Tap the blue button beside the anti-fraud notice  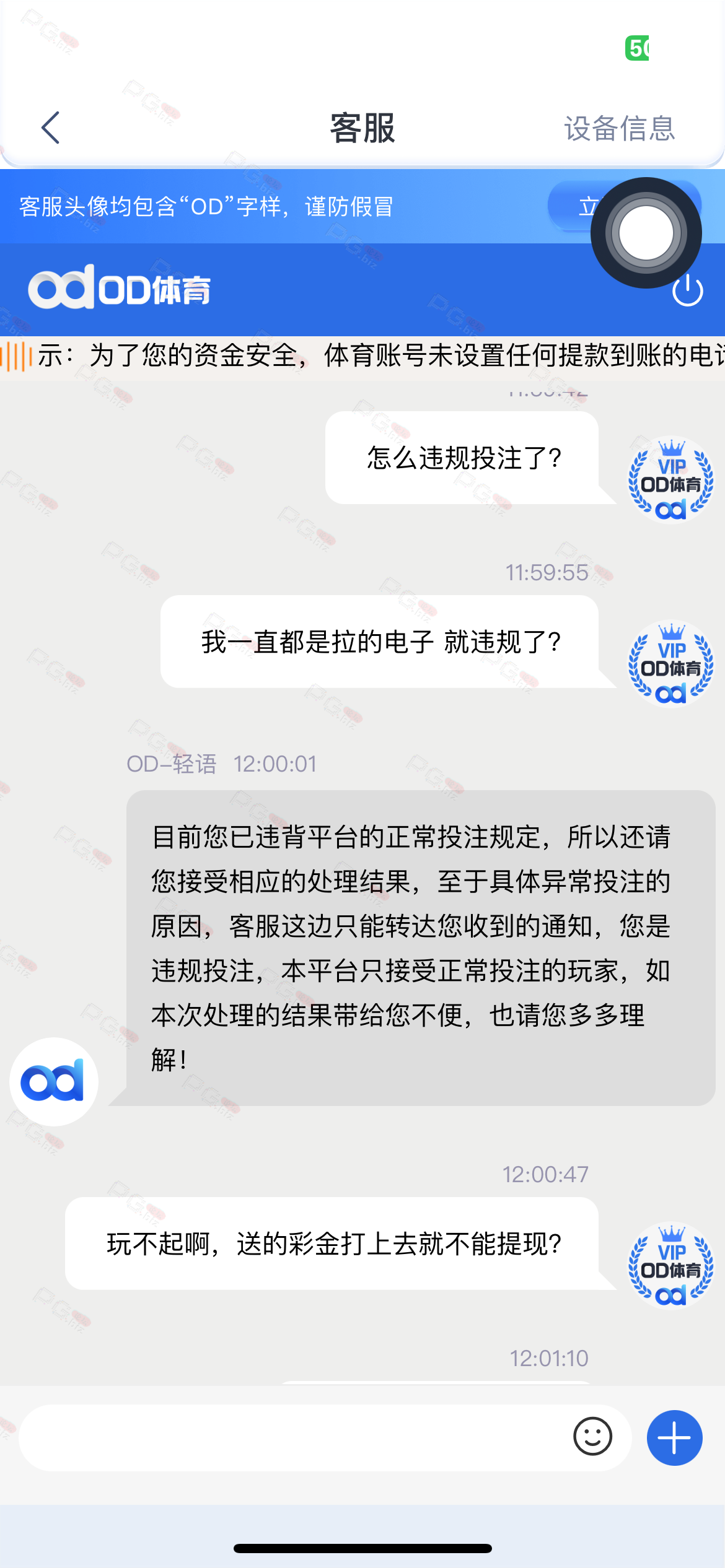coord(573,206)
